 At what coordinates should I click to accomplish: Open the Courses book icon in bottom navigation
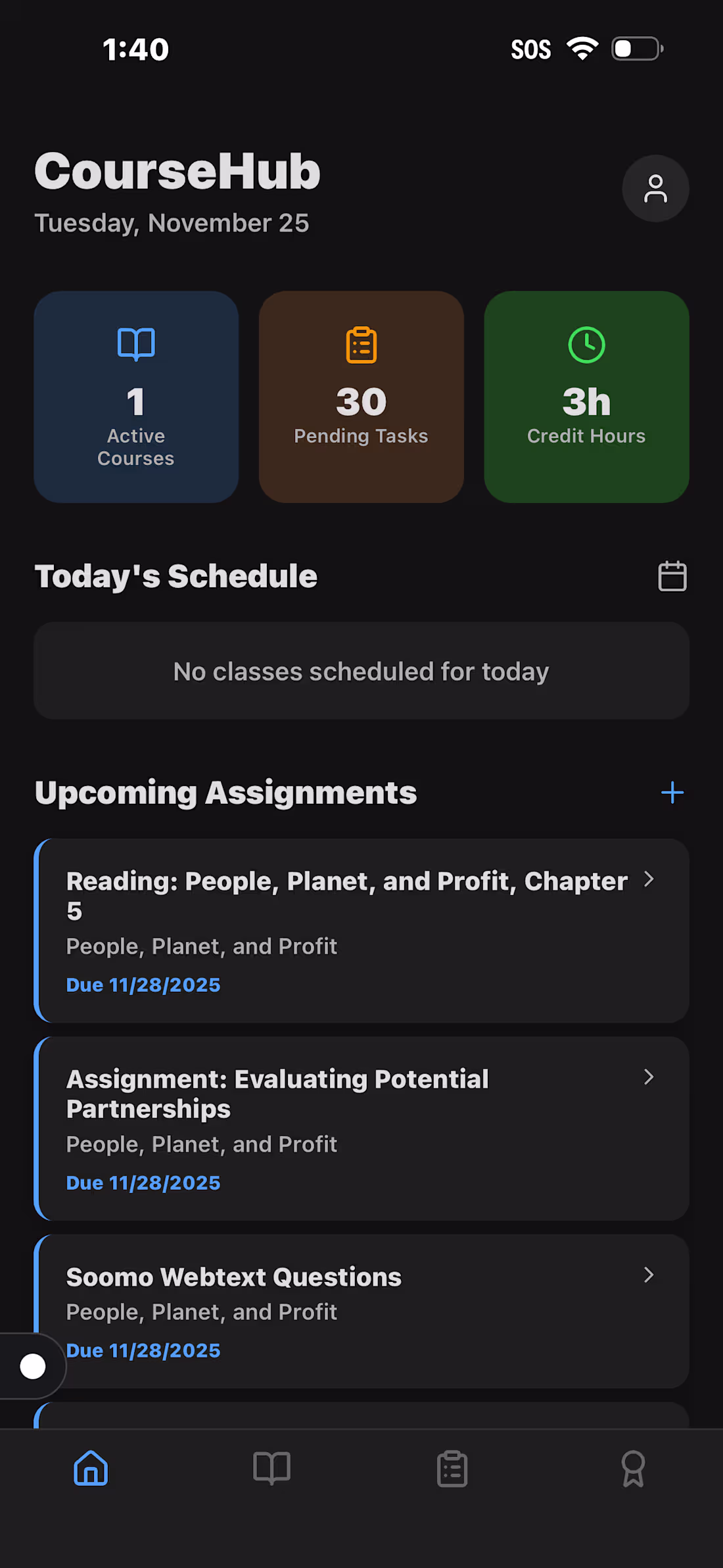(x=271, y=1468)
